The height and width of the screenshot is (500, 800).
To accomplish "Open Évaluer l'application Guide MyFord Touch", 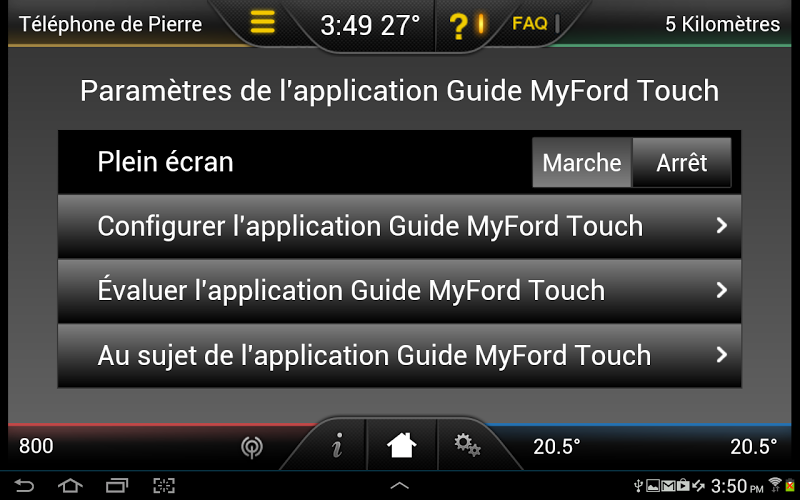I will click(x=400, y=291).
